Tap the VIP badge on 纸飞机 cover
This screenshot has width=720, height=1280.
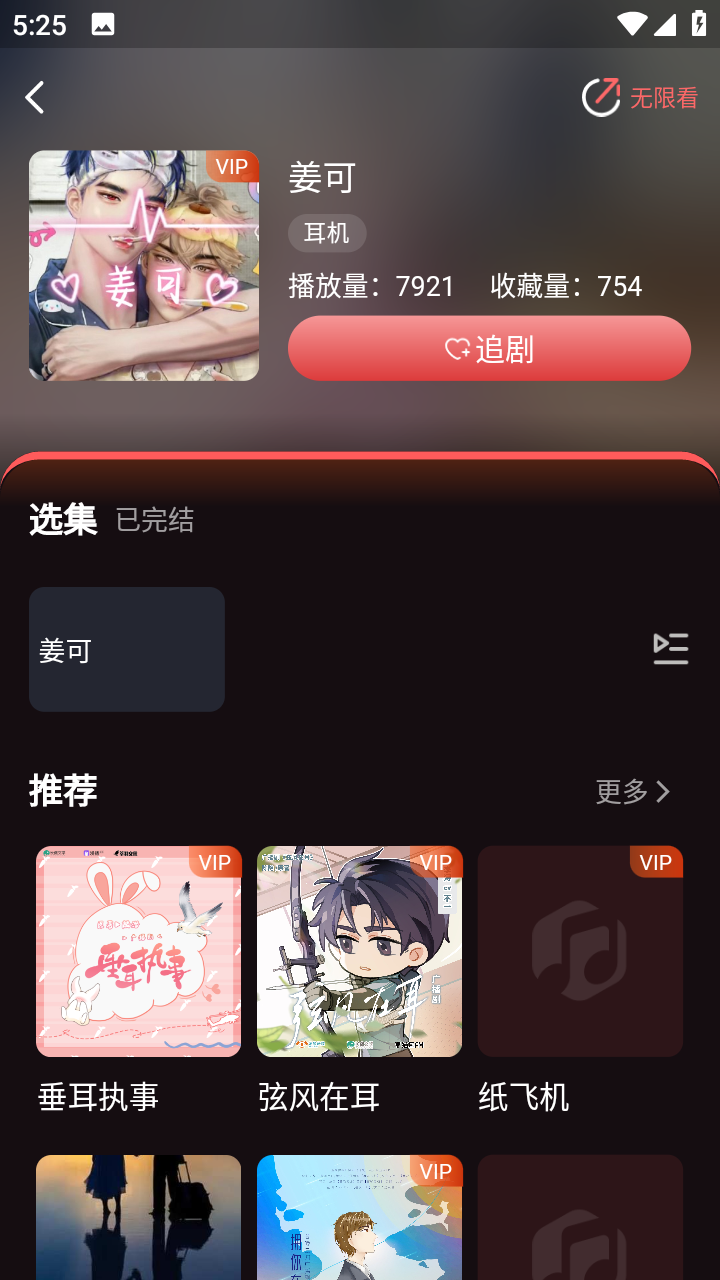656,862
